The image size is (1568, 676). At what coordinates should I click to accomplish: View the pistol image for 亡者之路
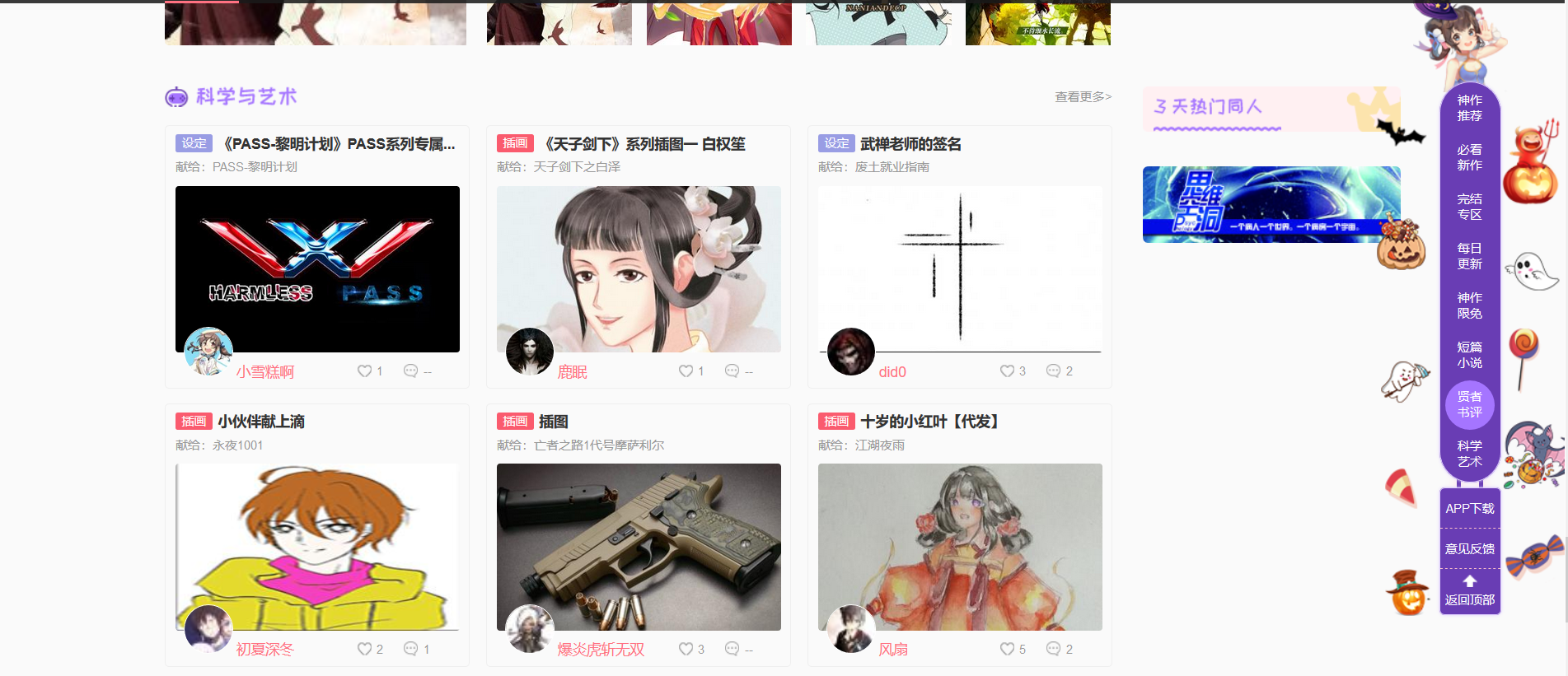[639, 546]
